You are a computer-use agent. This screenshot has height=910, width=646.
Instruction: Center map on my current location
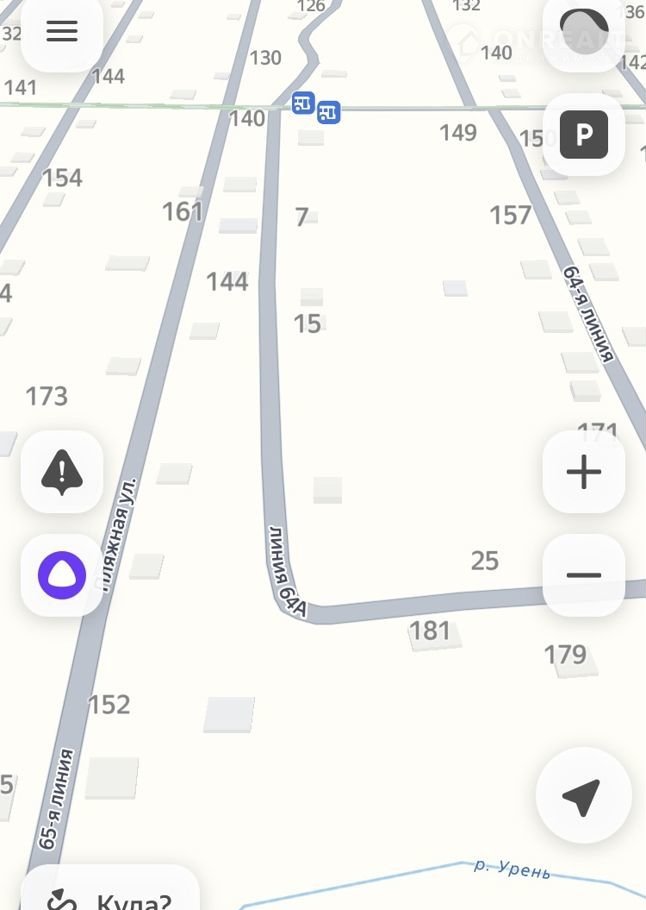point(583,796)
